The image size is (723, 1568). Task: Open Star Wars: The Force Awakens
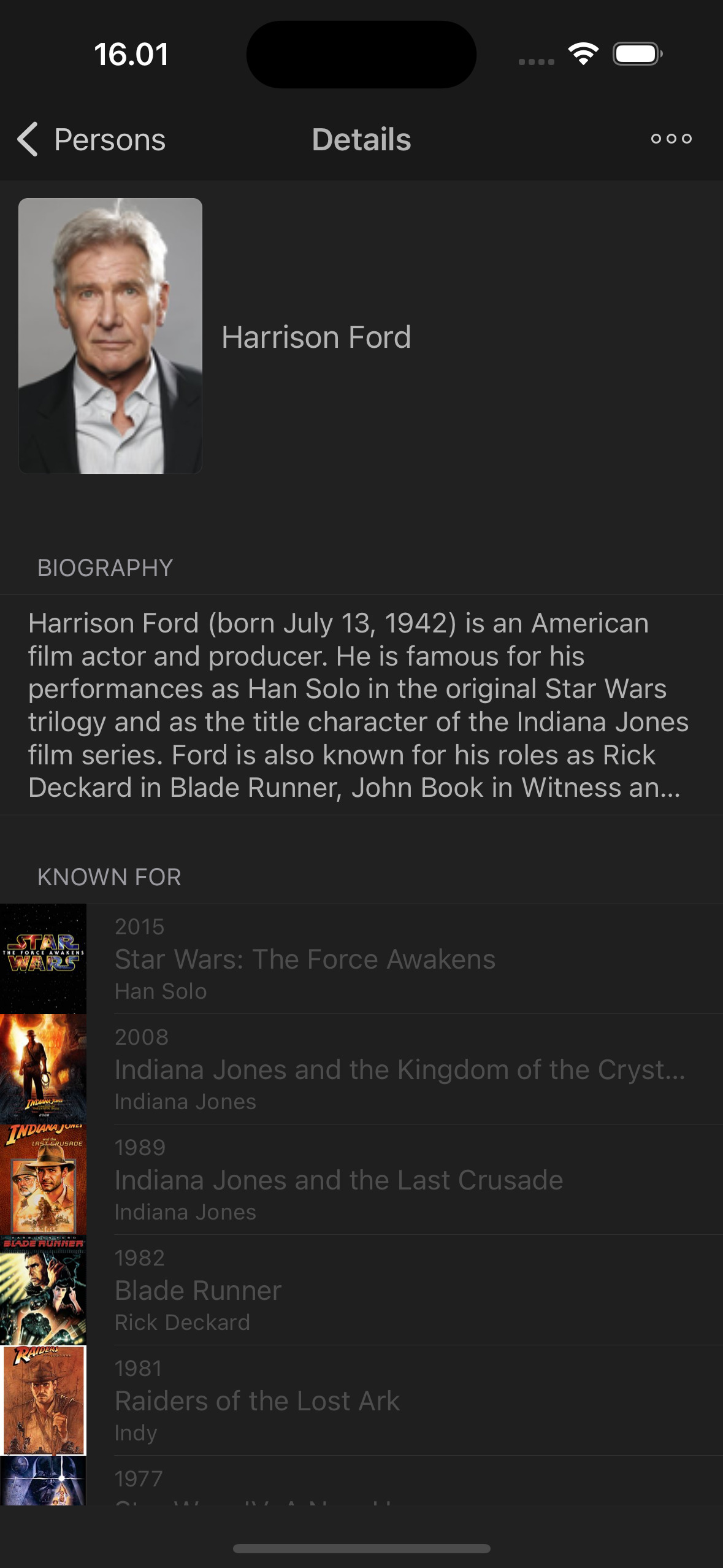tap(361, 959)
